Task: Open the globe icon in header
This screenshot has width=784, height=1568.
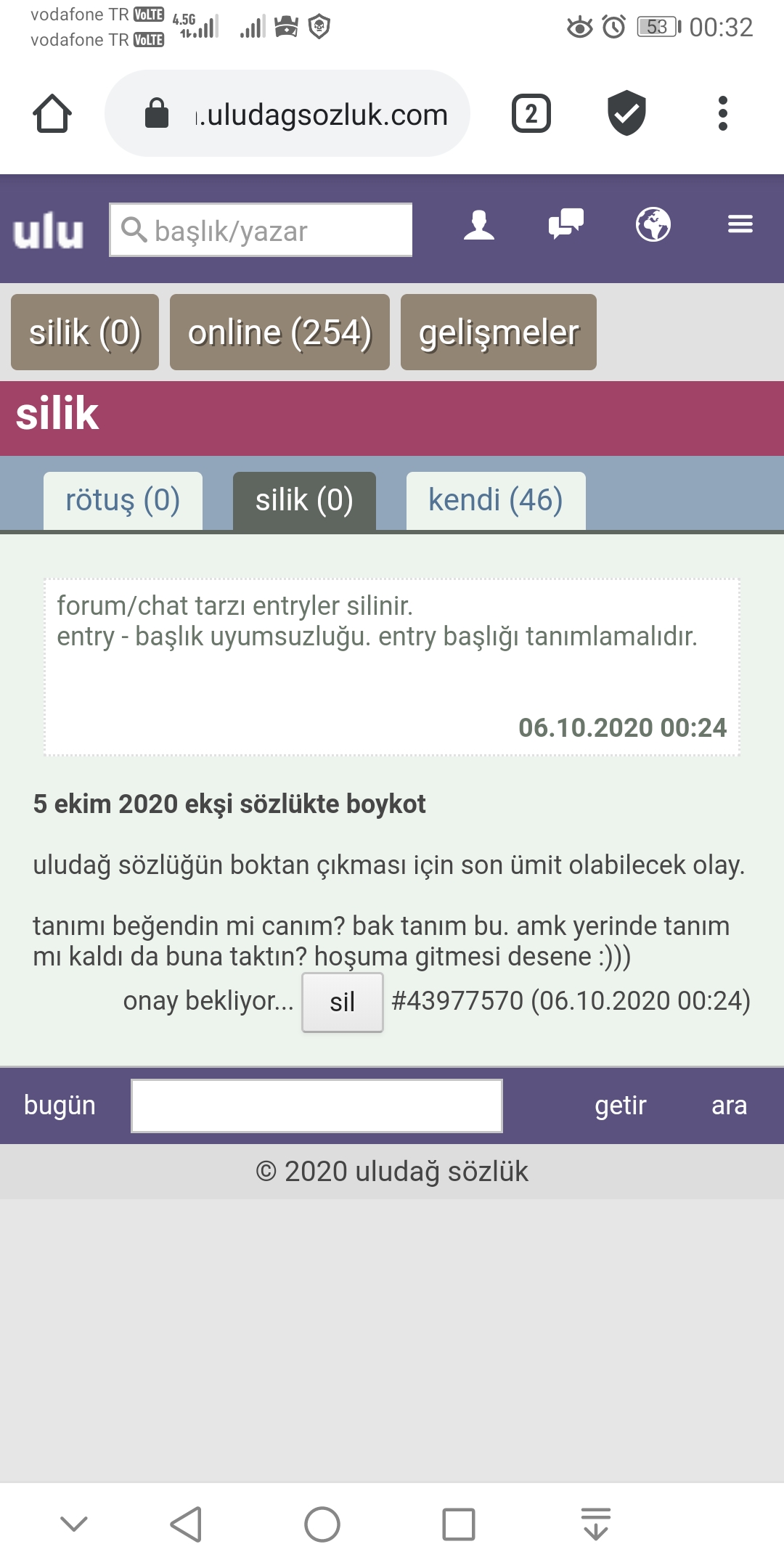Action: (x=653, y=224)
